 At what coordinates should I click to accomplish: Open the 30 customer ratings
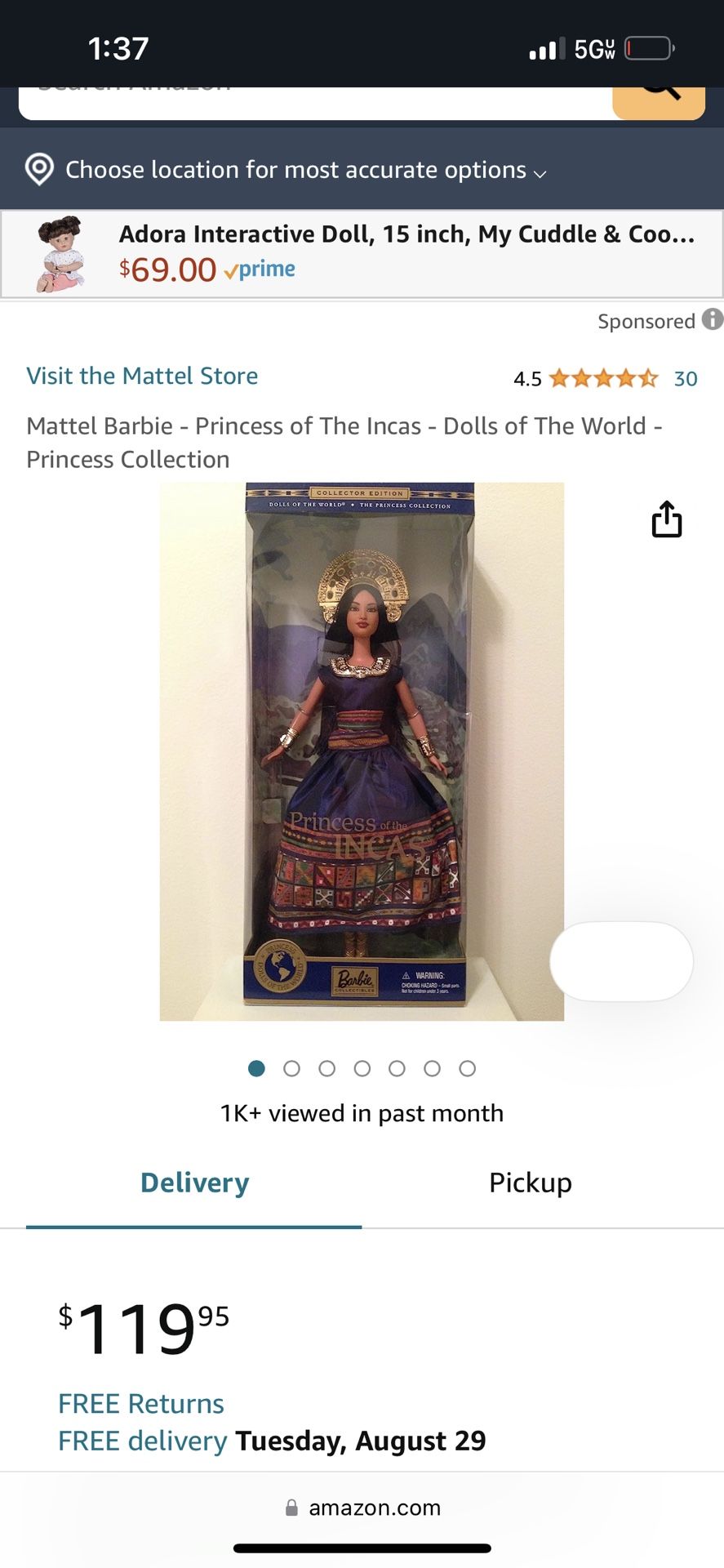pos(685,378)
